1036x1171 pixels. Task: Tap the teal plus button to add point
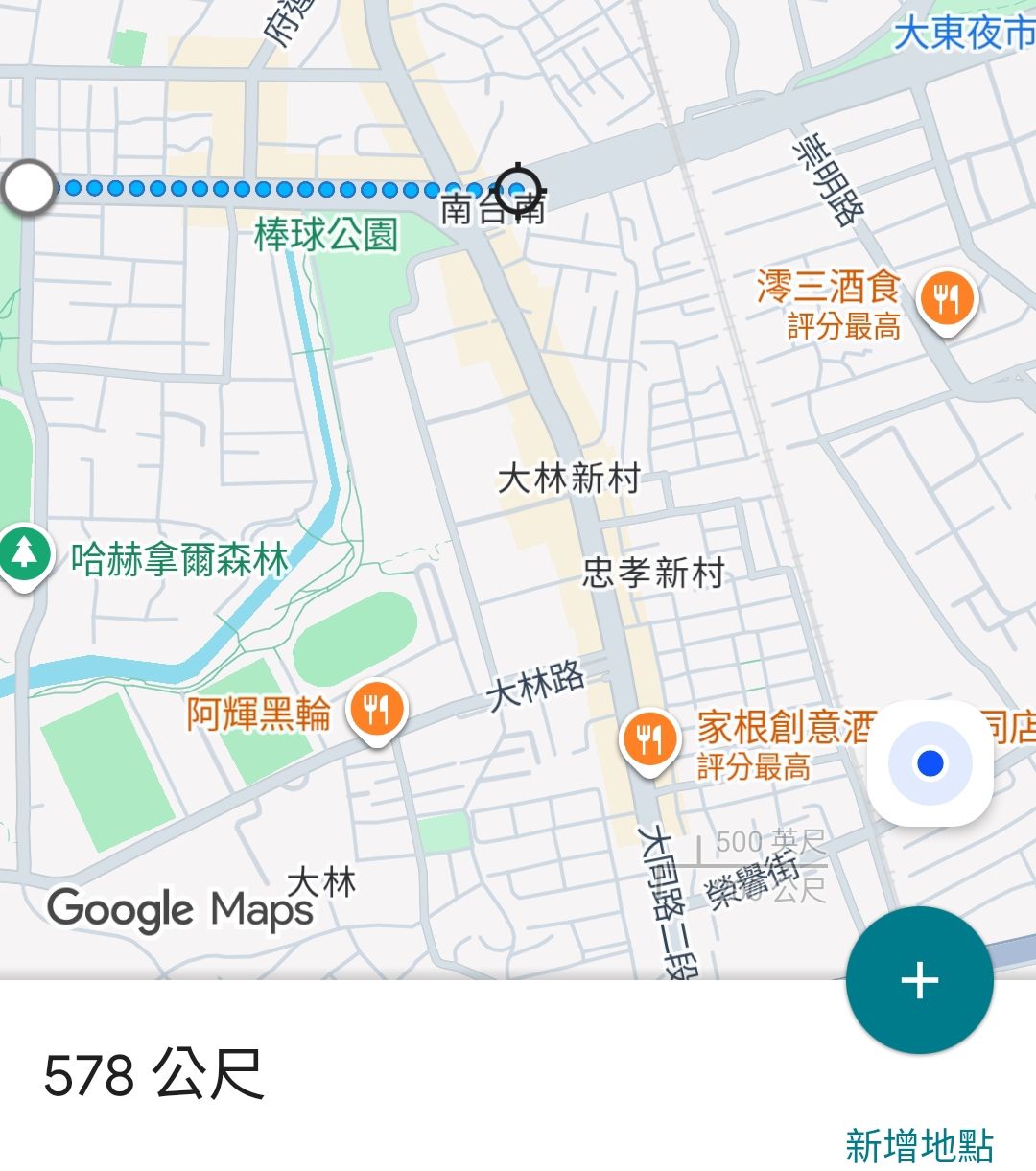(x=919, y=980)
